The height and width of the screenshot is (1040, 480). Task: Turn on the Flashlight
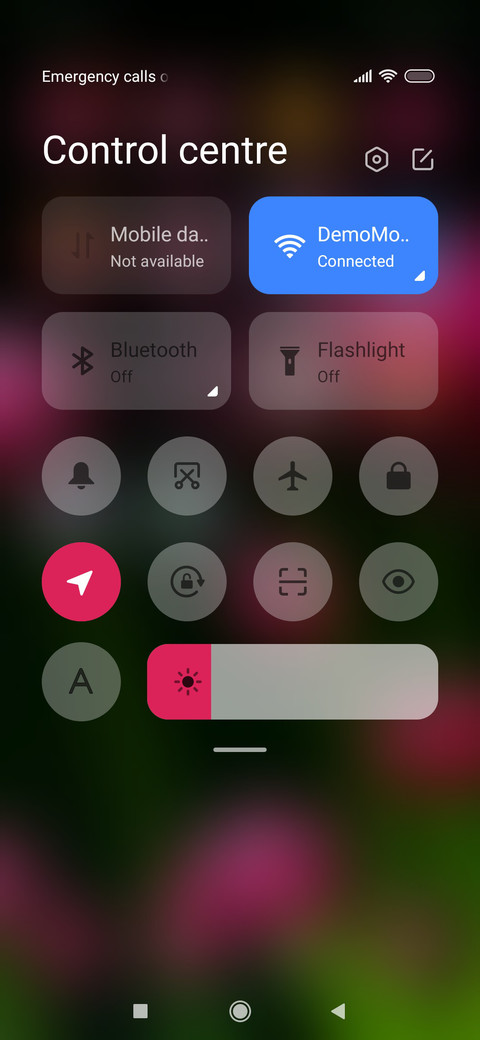[343, 361]
